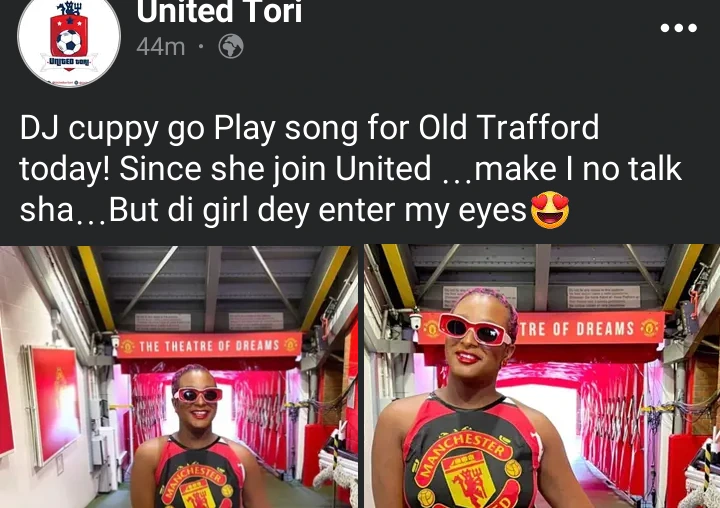Open the left photo of the post
The image size is (720, 508).
(178, 377)
